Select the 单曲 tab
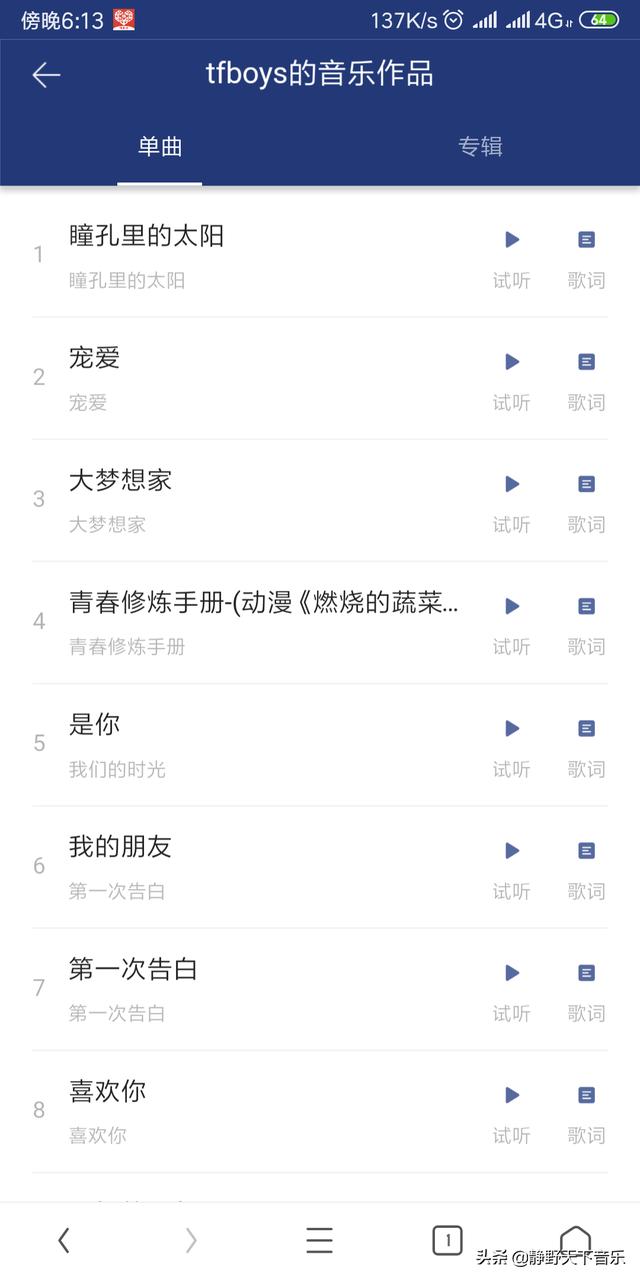The height and width of the screenshot is (1280, 640). (x=160, y=146)
